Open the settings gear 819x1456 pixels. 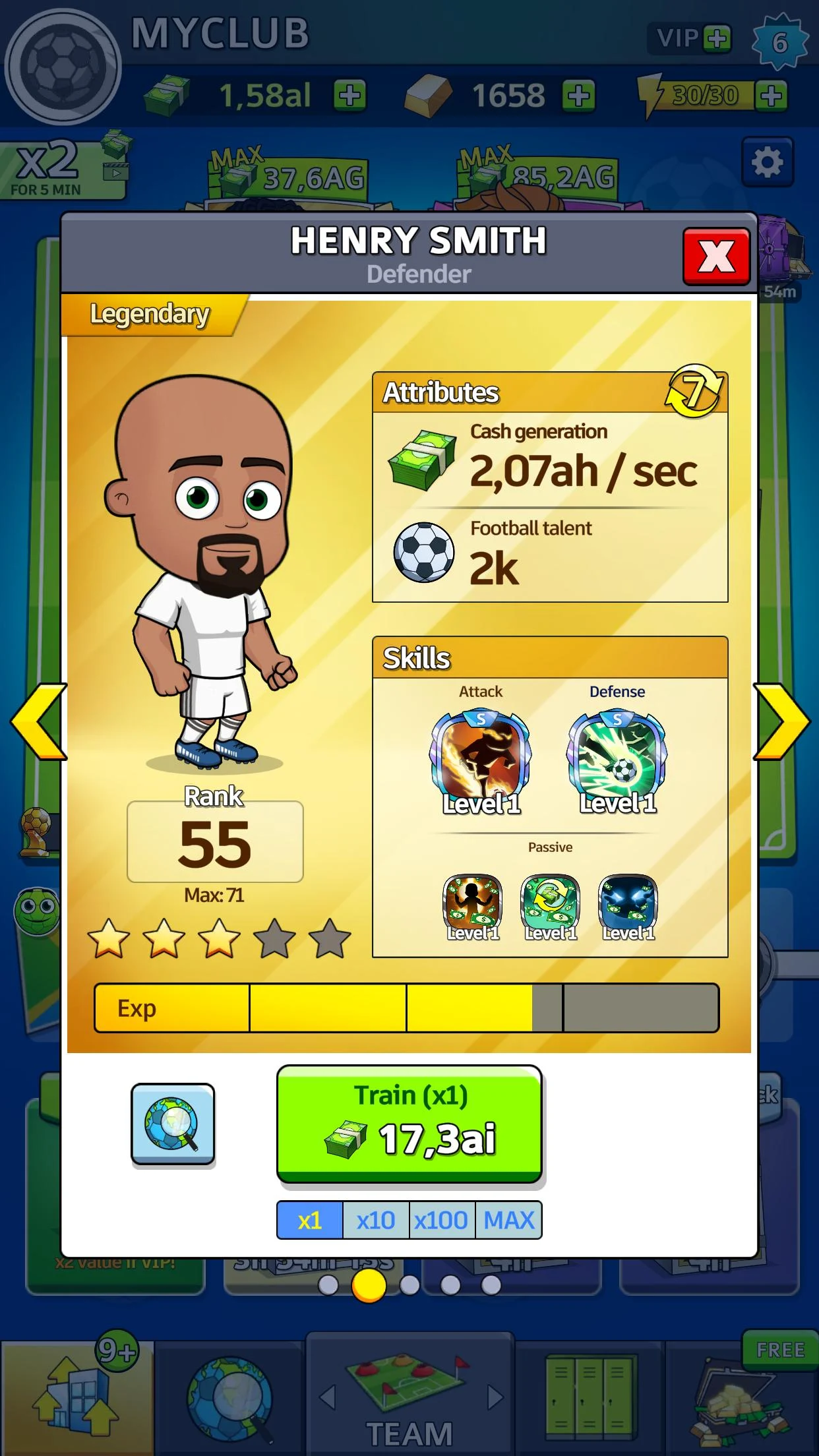pos(768,162)
